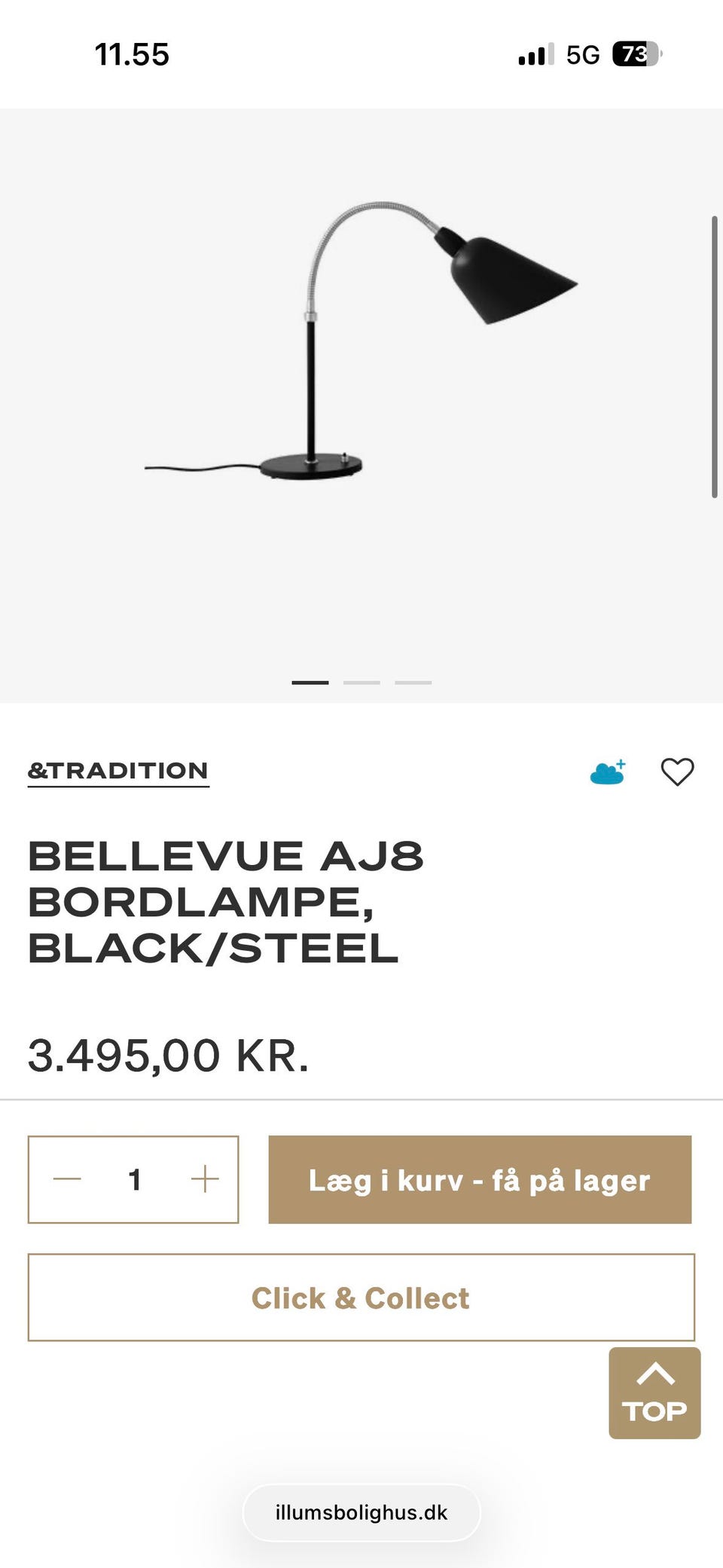Select the first carousel pagination dot

point(309,681)
